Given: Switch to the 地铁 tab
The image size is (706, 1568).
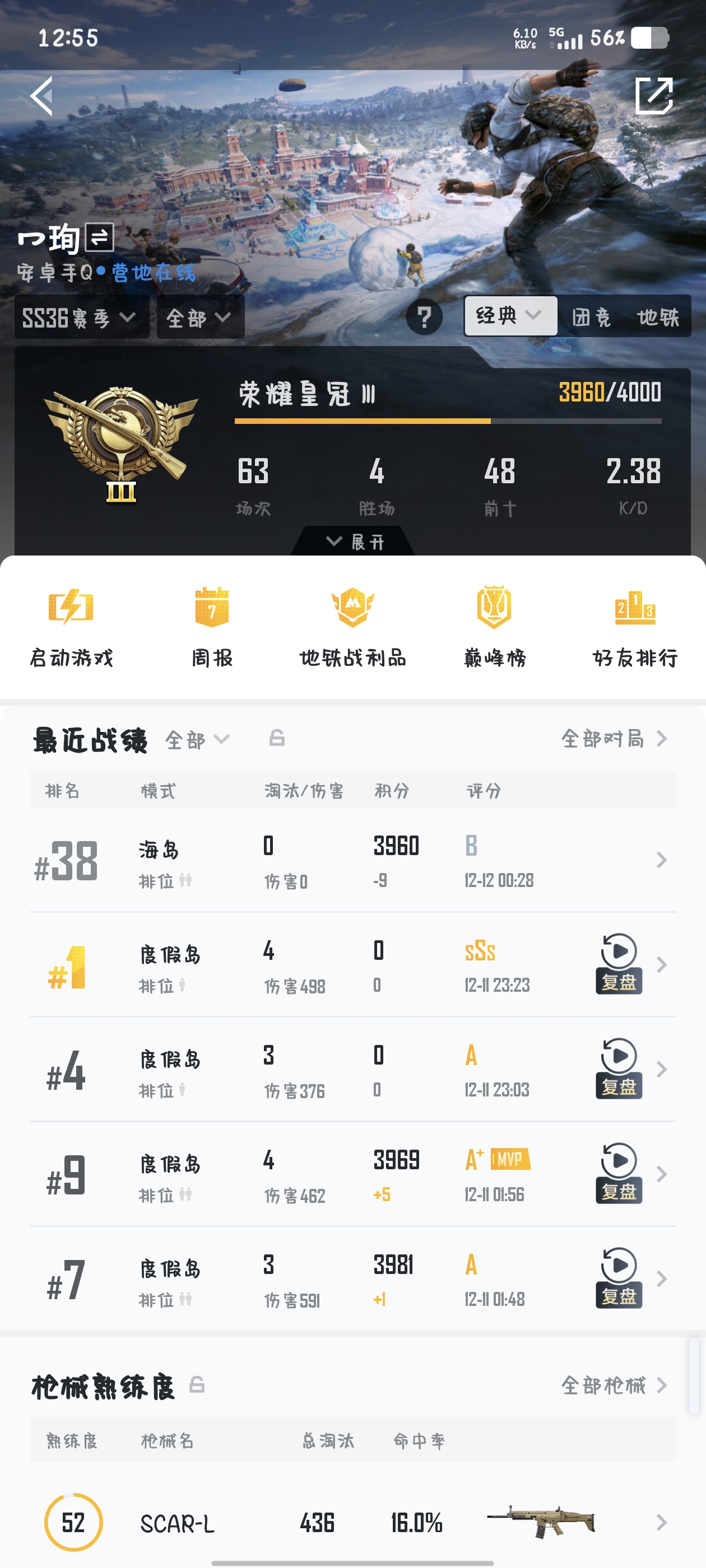Looking at the screenshot, I should click(x=657, y=316).
